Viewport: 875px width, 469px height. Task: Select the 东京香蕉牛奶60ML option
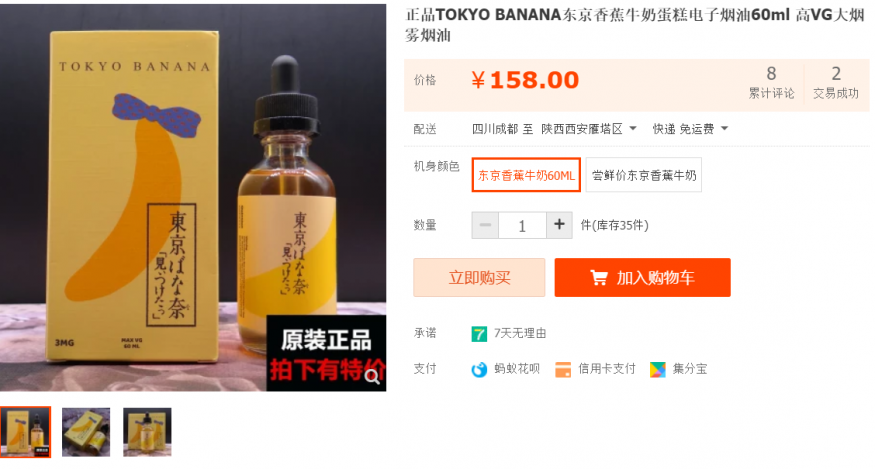(526, 175)
